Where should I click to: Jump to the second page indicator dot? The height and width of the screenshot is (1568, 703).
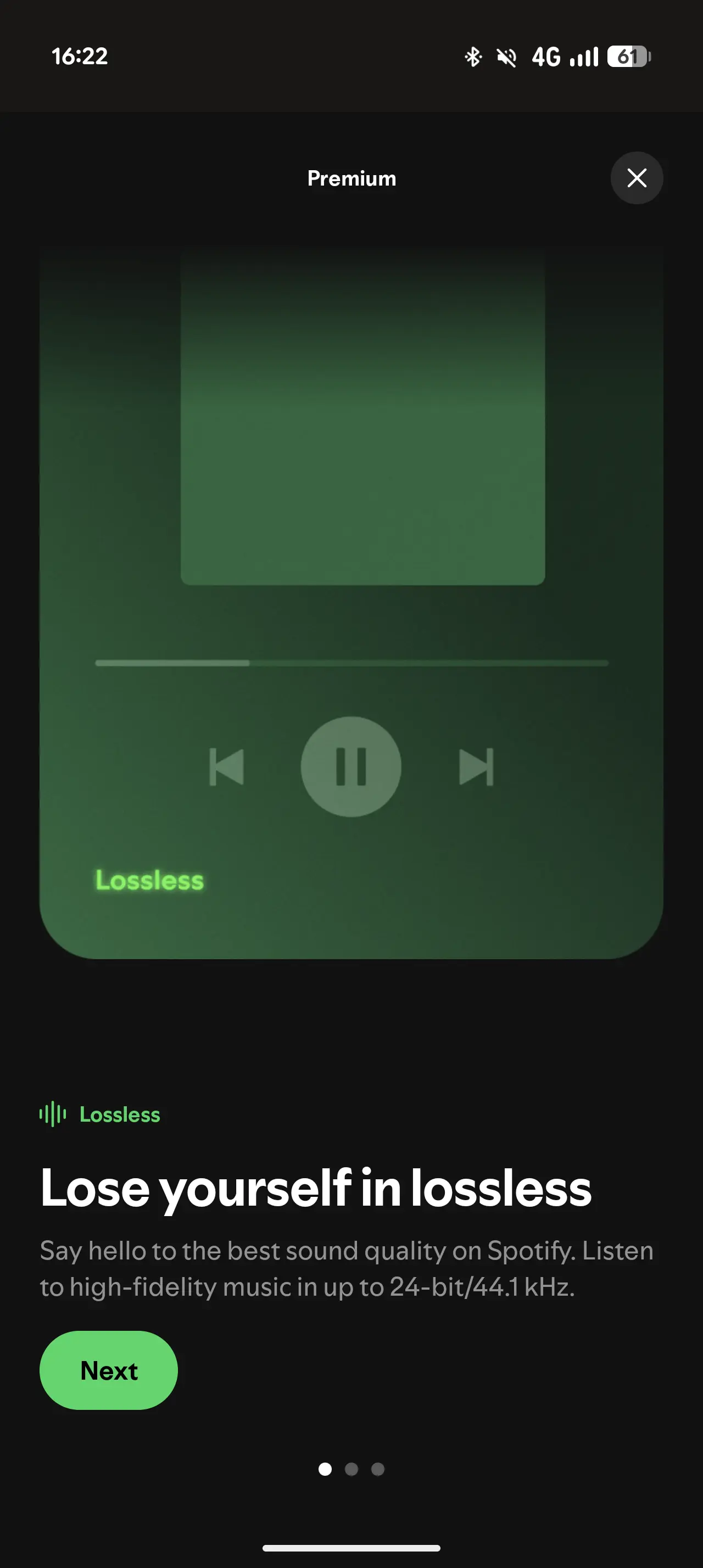point(351,1469)
